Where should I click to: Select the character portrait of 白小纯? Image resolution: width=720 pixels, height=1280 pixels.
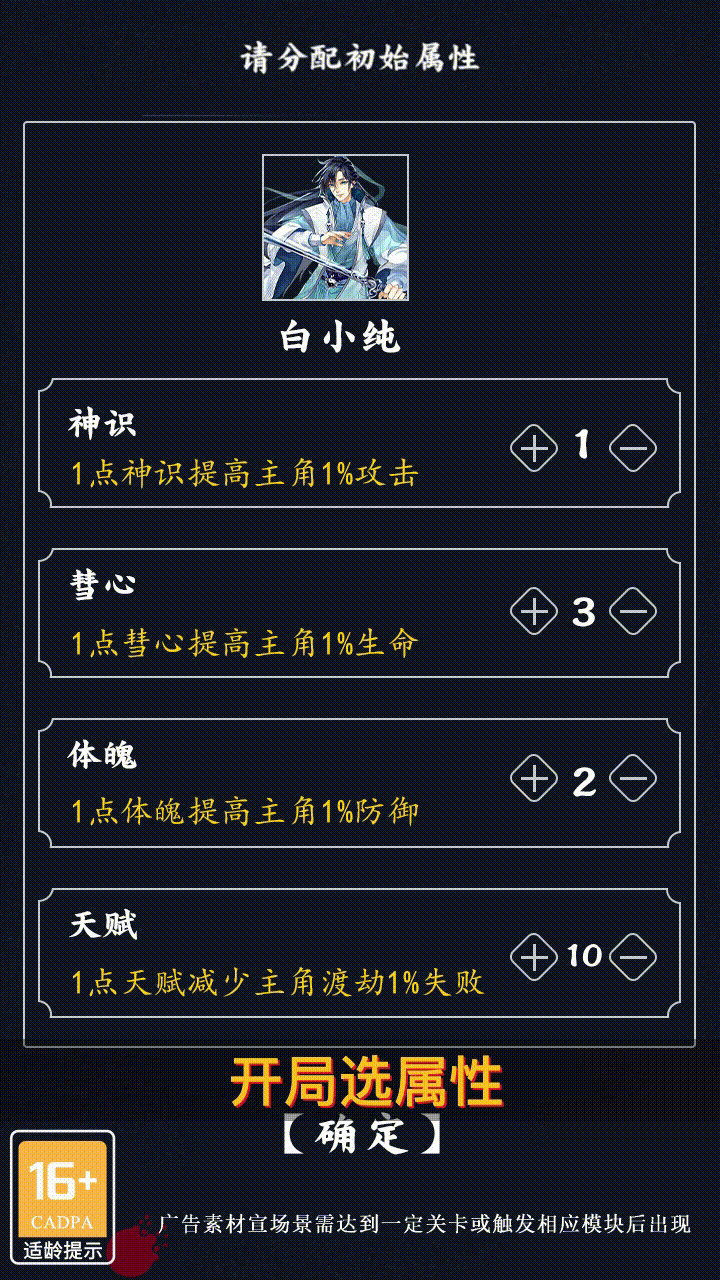[335, 228]
